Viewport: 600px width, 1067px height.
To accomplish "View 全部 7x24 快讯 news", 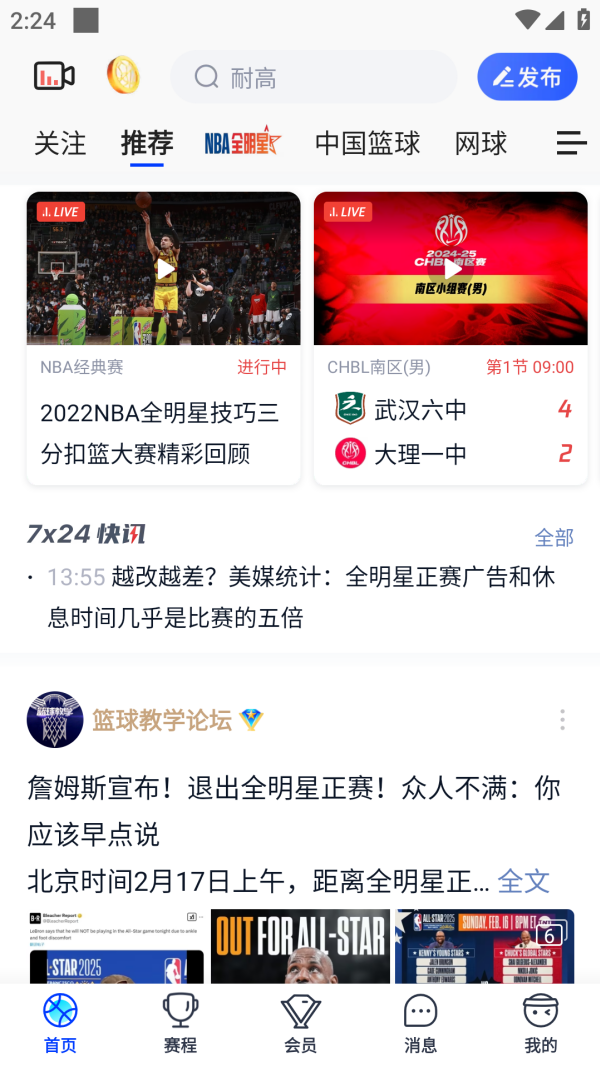I will pos(554,538).
